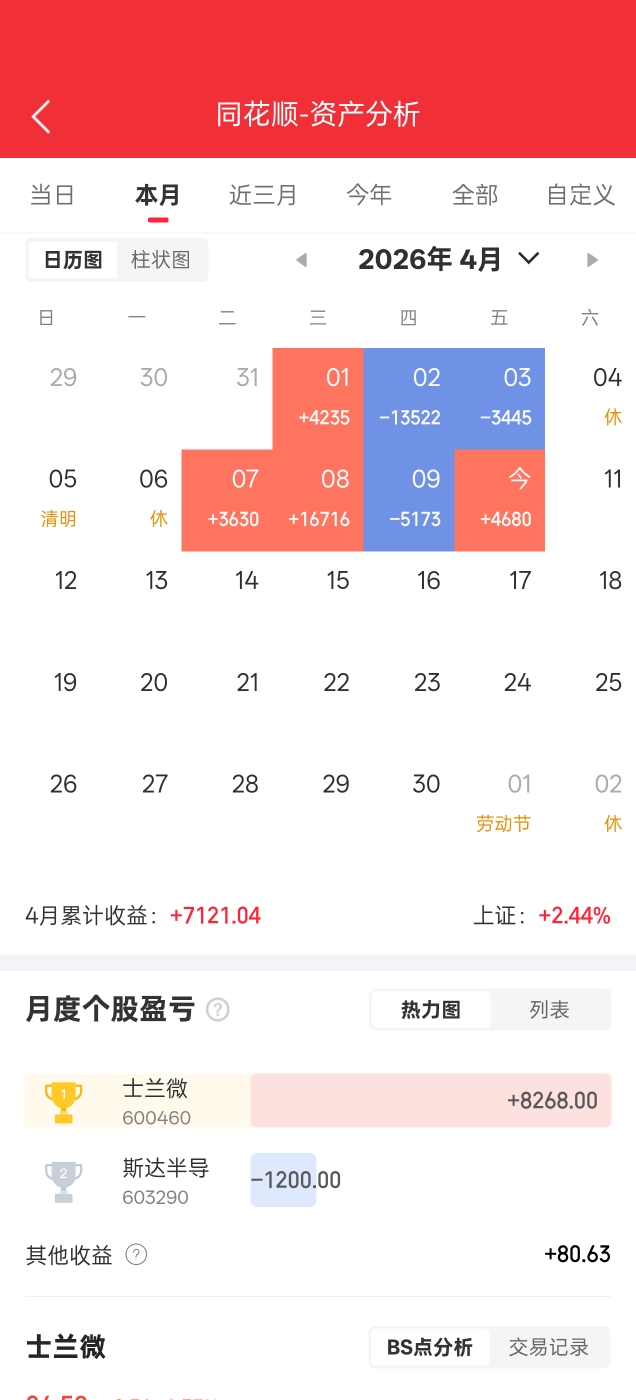Select April 08 with +16716 profit
636x1400 pixels.
pyautogui.click(x=318, y=500)
